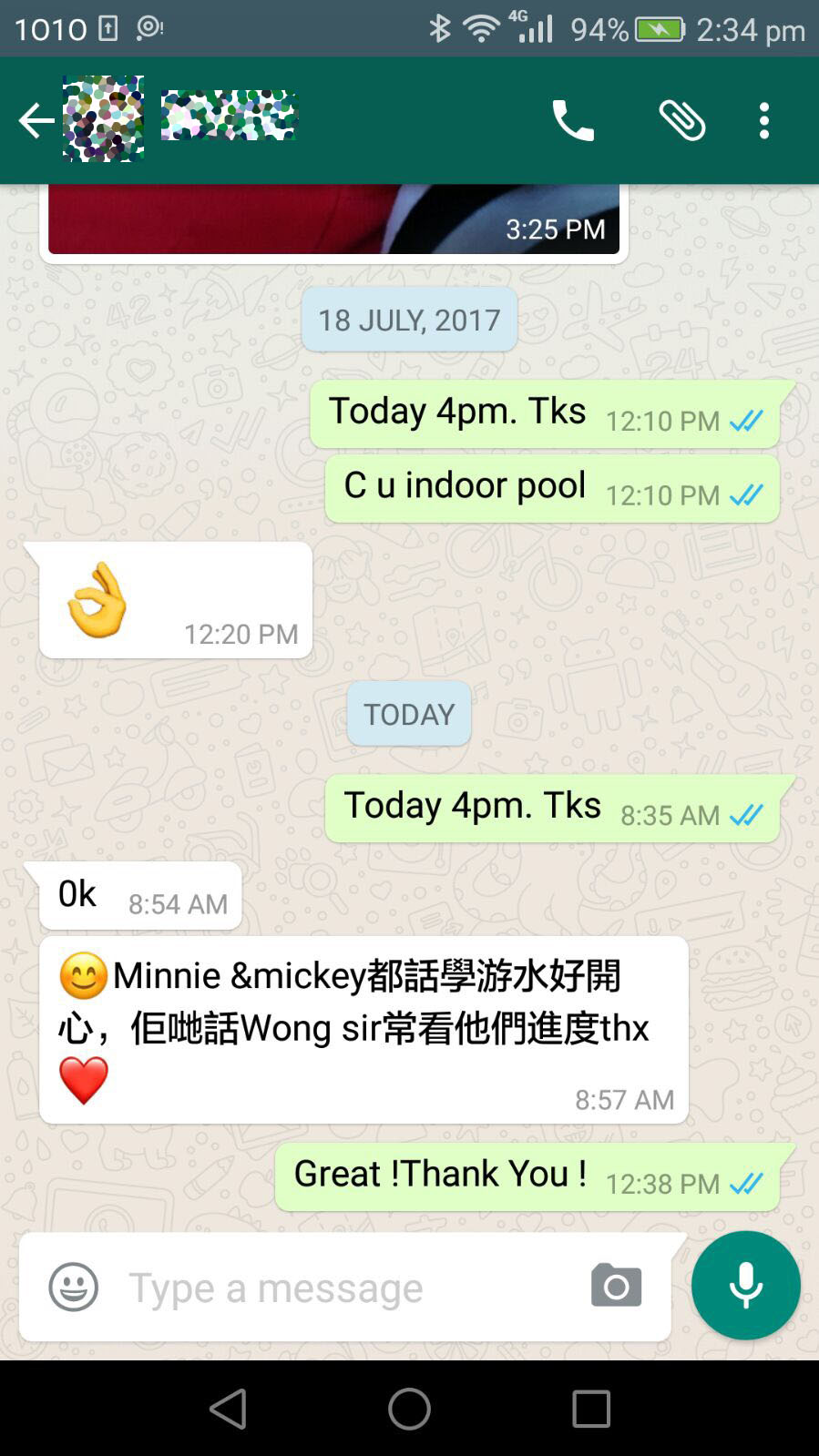This screenshot has height=1456, width=819.
Task: Start a voice call
Action: click(x=573, y=120)
